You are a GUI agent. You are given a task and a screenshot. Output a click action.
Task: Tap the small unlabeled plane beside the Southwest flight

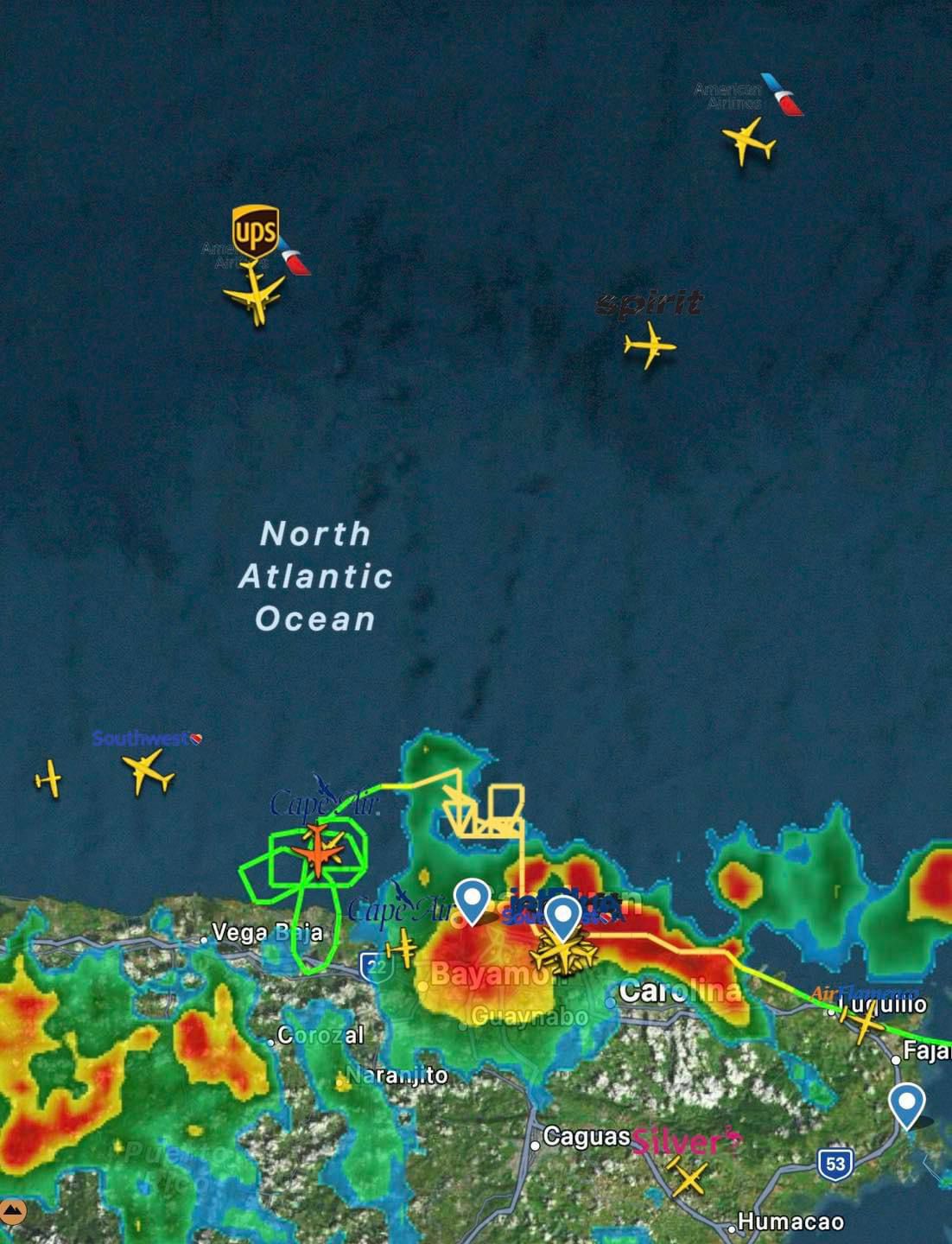coord(49,779)
